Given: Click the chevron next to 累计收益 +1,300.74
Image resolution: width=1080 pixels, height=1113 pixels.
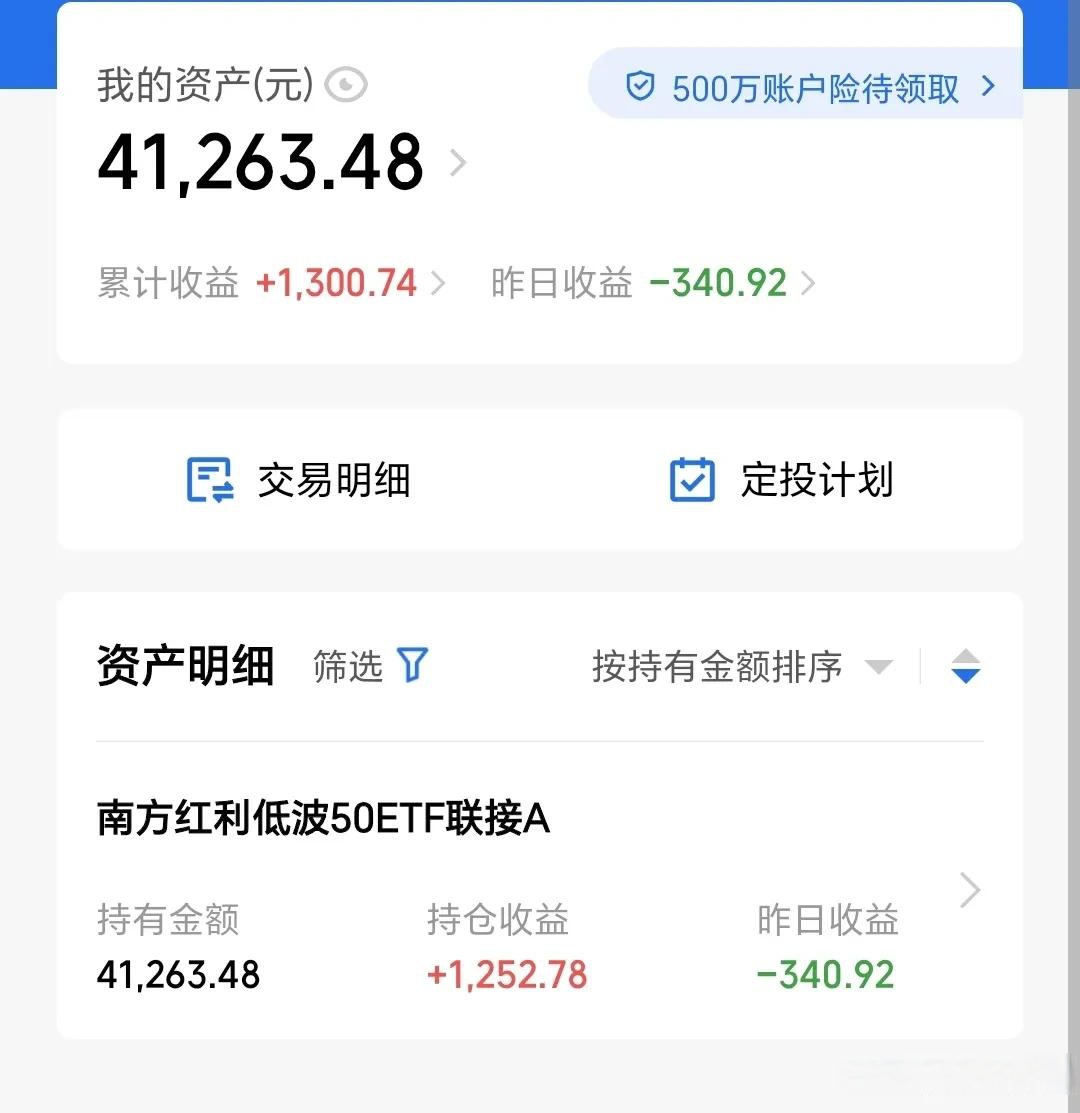Looking at the screenshot, I should pyautogui.click(x=437, y=283).
